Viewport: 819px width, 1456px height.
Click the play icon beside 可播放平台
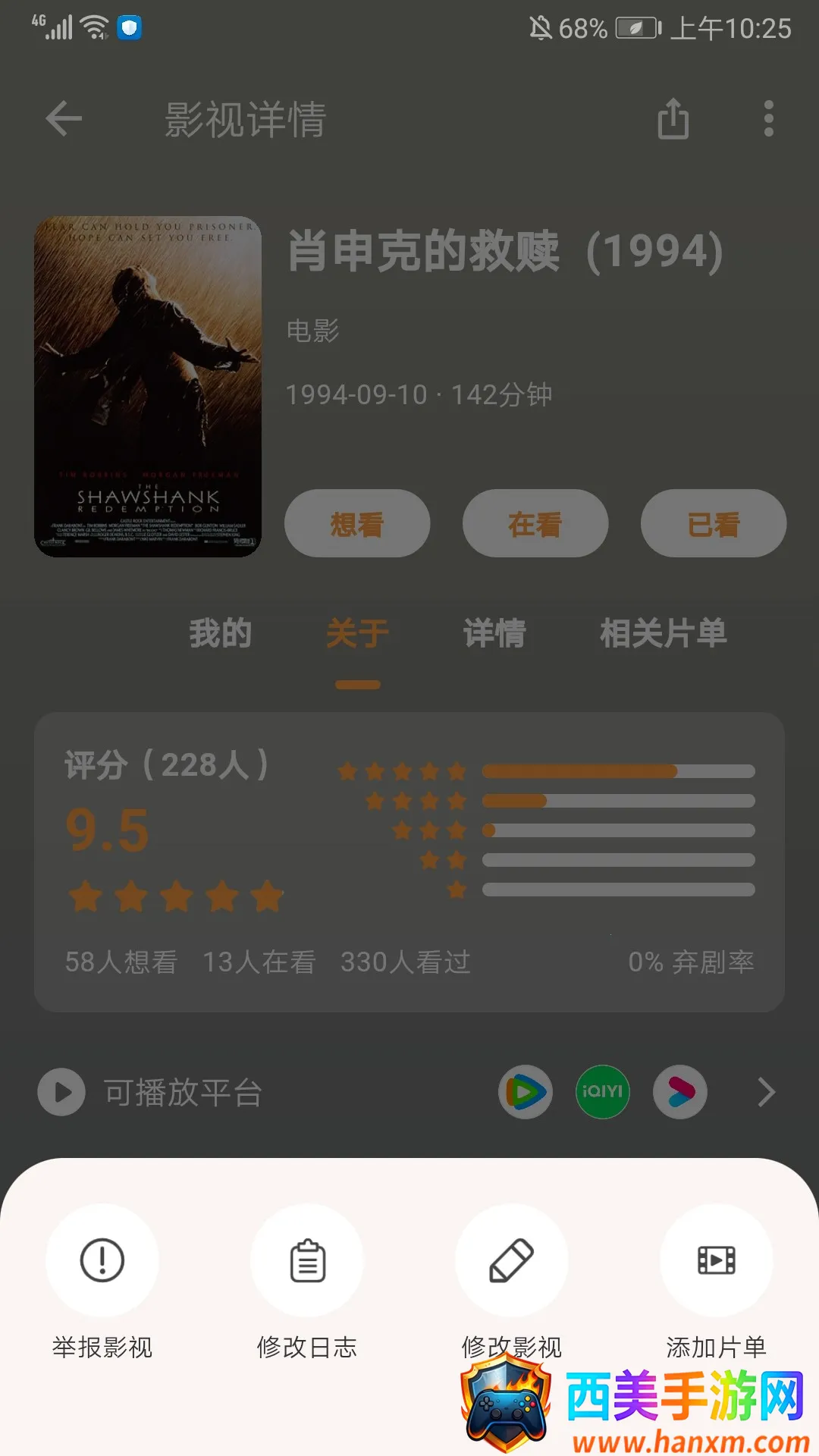click(x=61, y=1092)
